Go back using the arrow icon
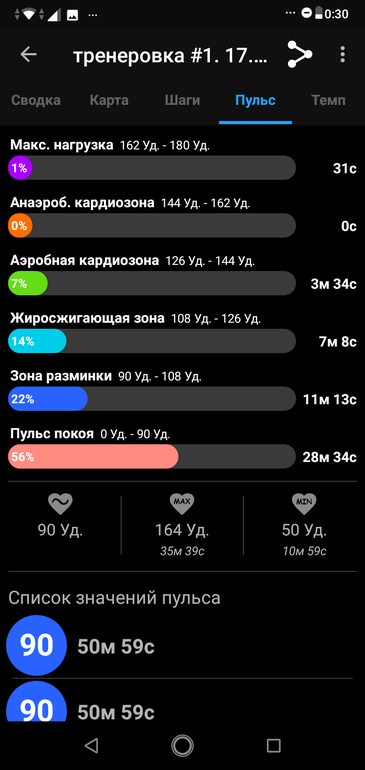Image resolution: width=365 pixels, height=770 pixels. pos(28,55)
